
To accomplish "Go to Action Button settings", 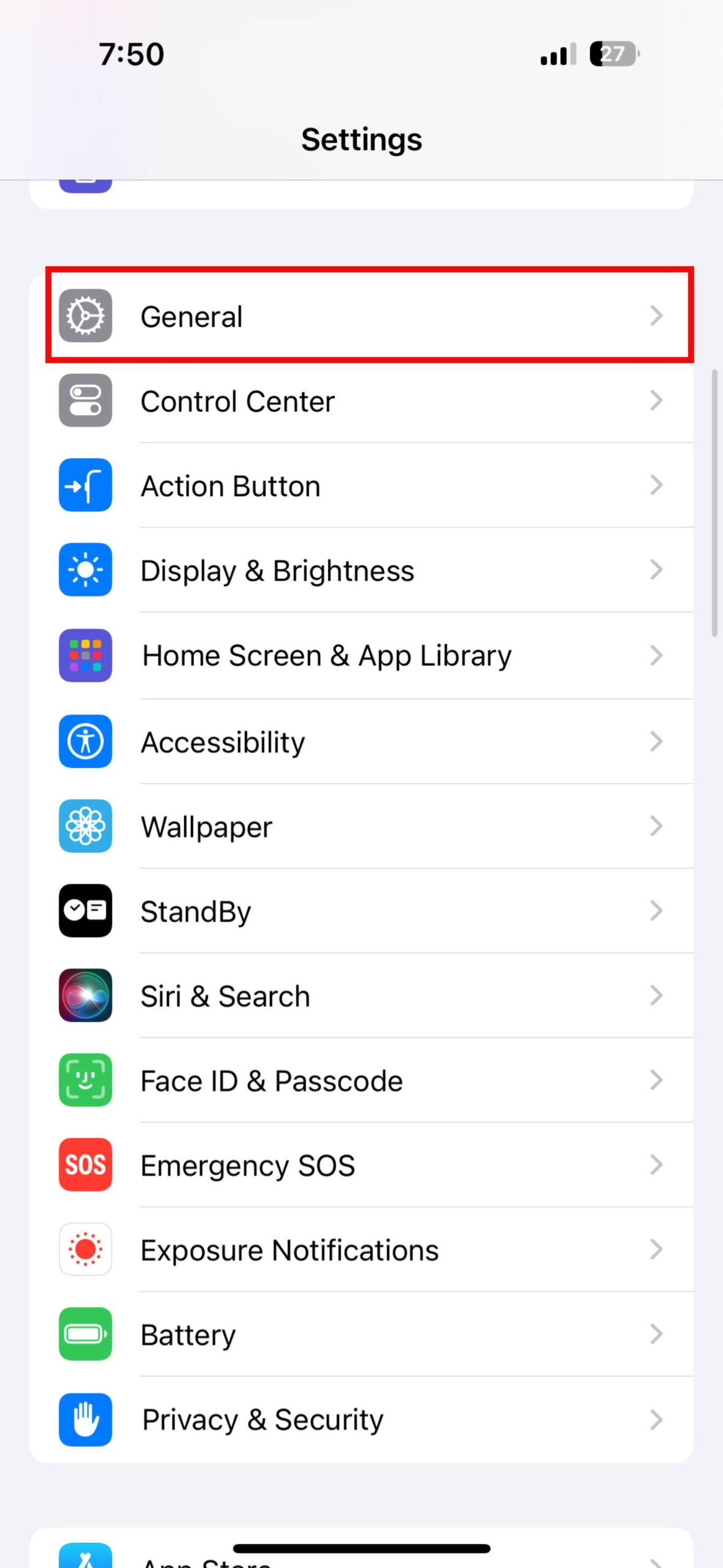I will coord(361,485).
